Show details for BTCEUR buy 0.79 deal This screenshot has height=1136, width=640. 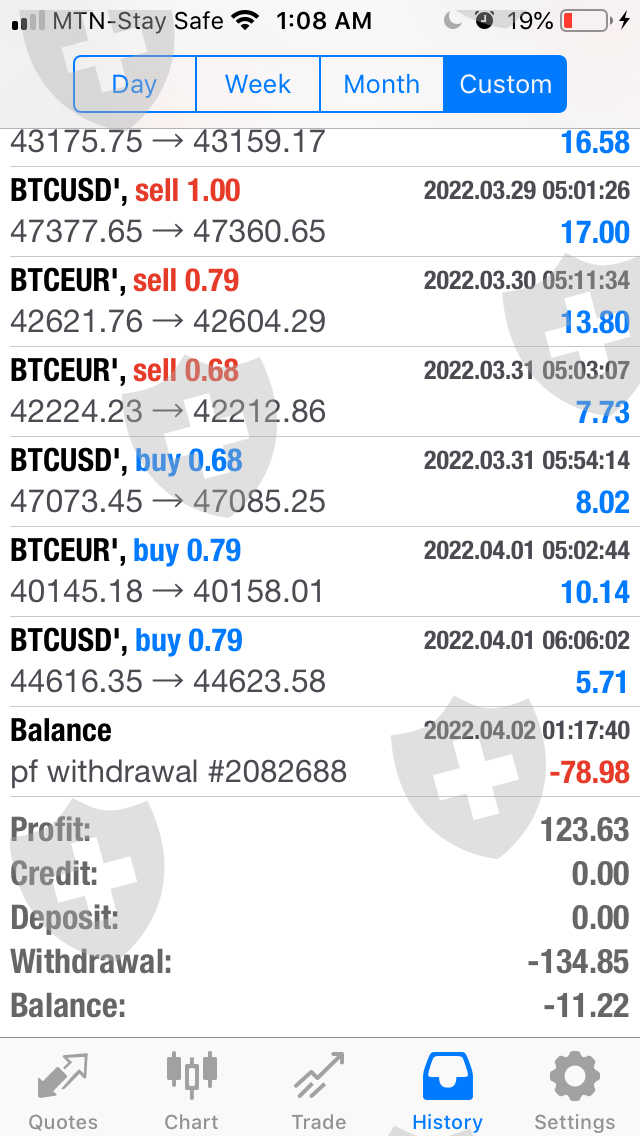pos(320,571)
